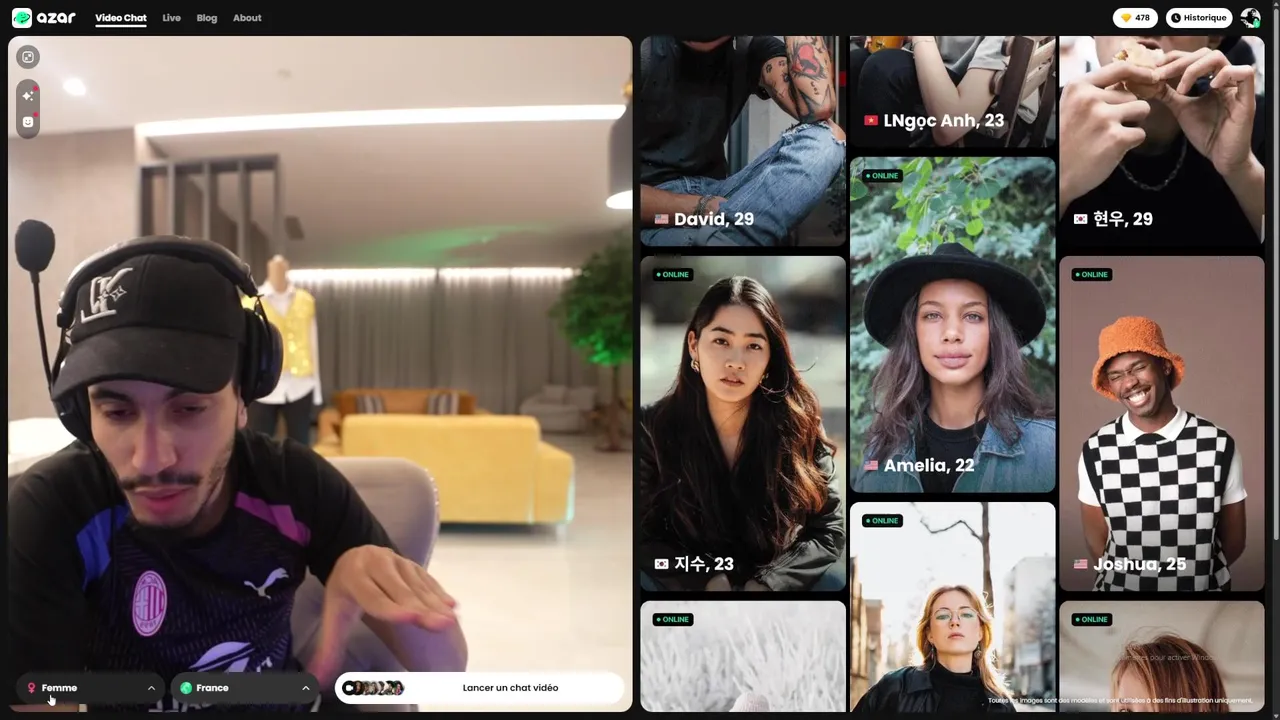Select the Video Chat tab

tap(121, 18)
